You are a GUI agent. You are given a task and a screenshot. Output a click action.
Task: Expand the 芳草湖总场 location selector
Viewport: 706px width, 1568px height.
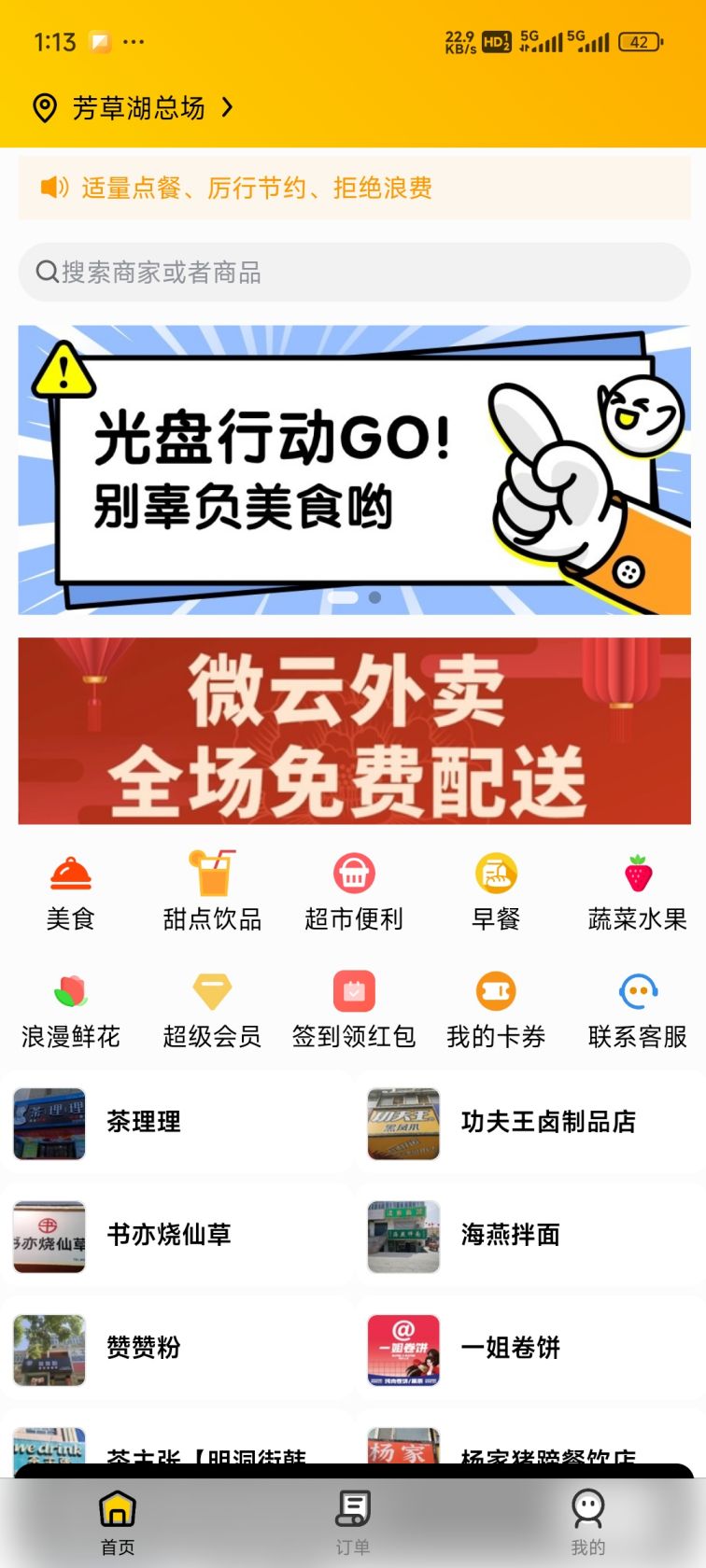[x=131, y=107]
